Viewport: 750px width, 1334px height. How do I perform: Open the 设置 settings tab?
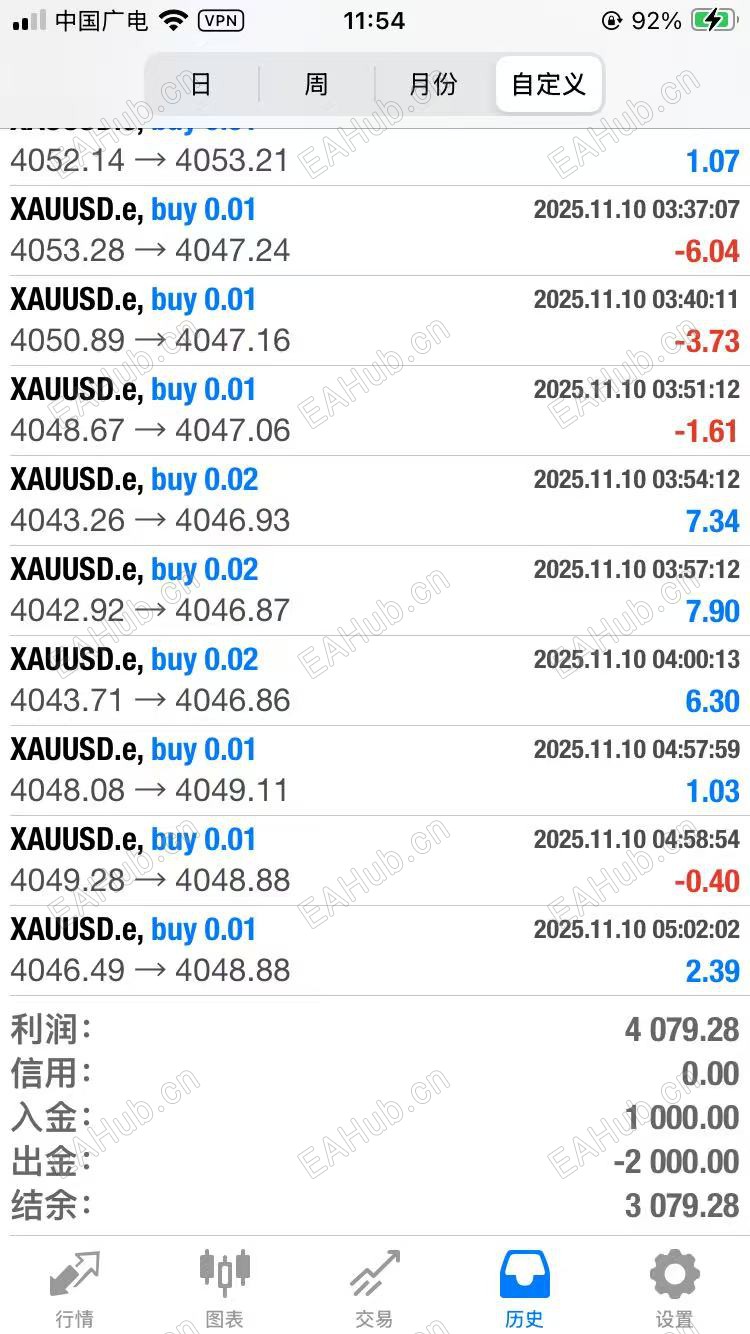(x=674, y=1288)
